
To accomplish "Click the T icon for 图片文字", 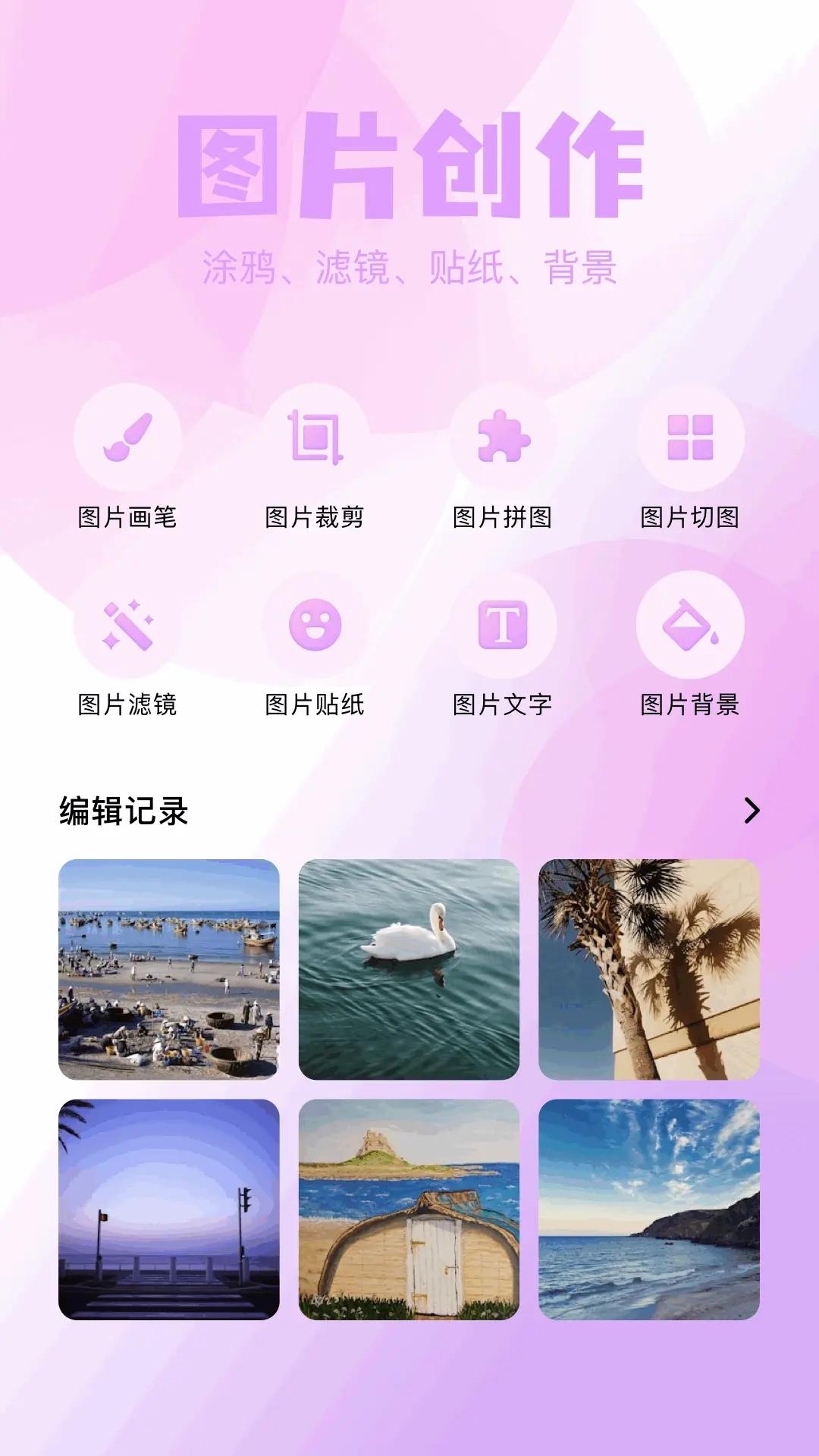I will [503, 623].
